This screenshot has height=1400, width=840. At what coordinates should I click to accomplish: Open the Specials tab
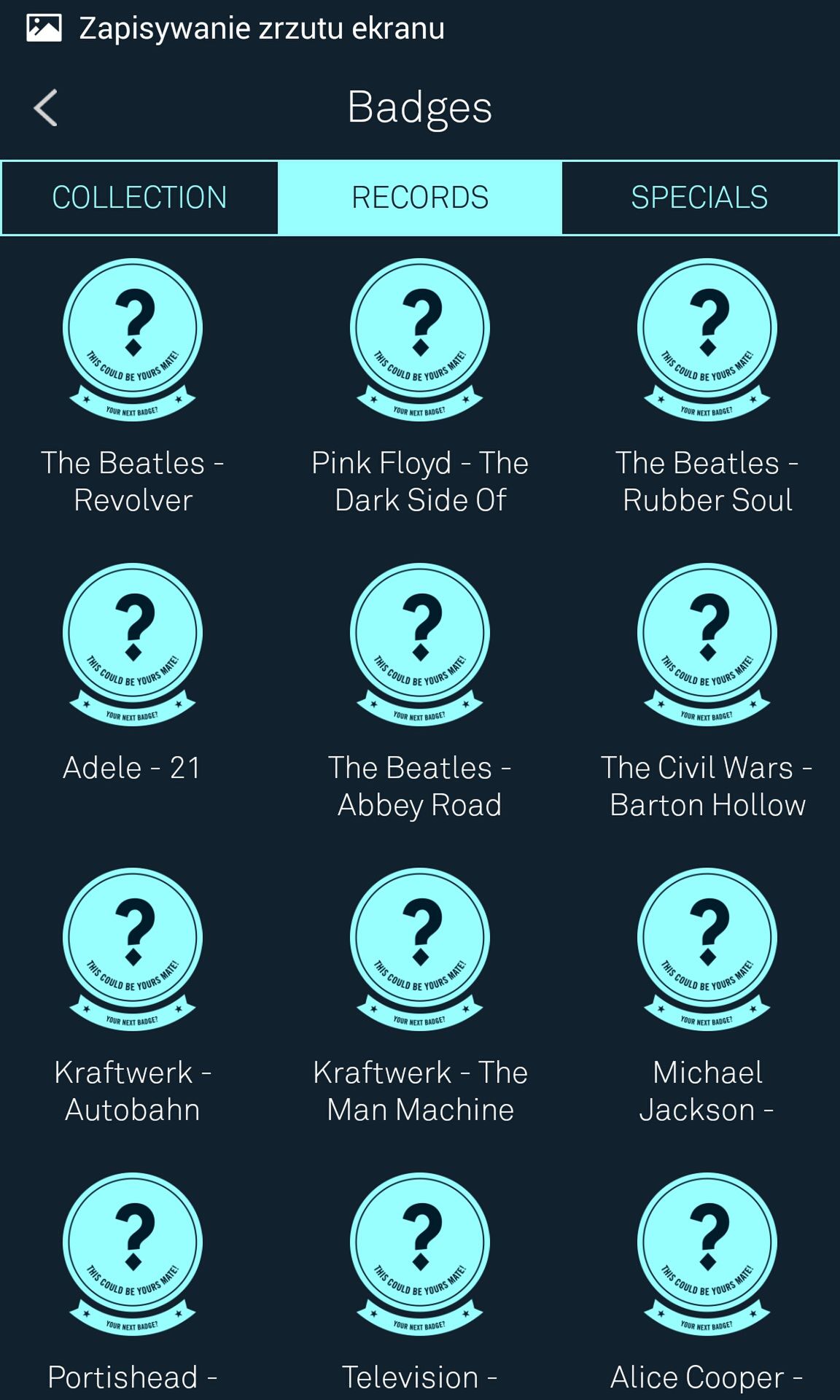(700, 198)
